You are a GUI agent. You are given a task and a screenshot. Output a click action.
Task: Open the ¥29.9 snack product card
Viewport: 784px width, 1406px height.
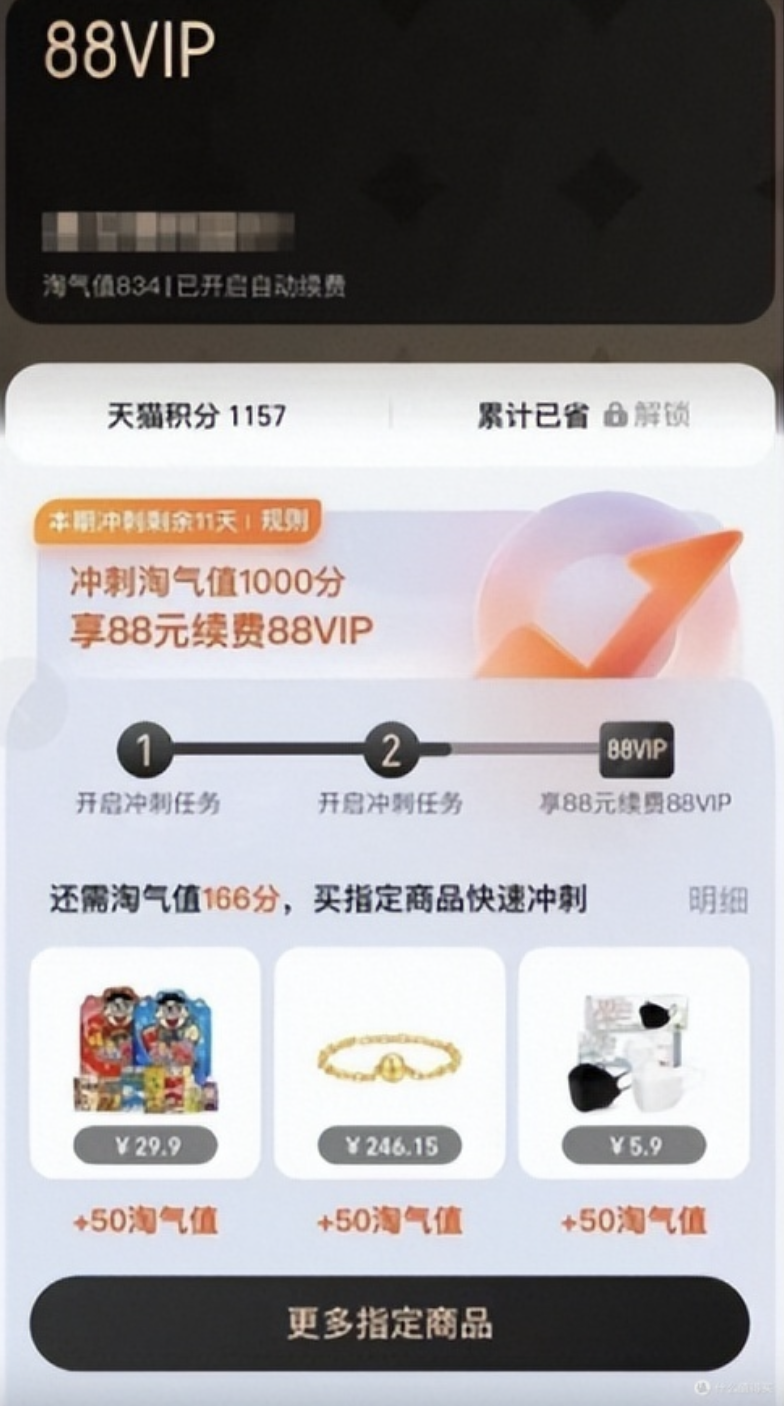pyautogui.click(x=146, y=1062)
